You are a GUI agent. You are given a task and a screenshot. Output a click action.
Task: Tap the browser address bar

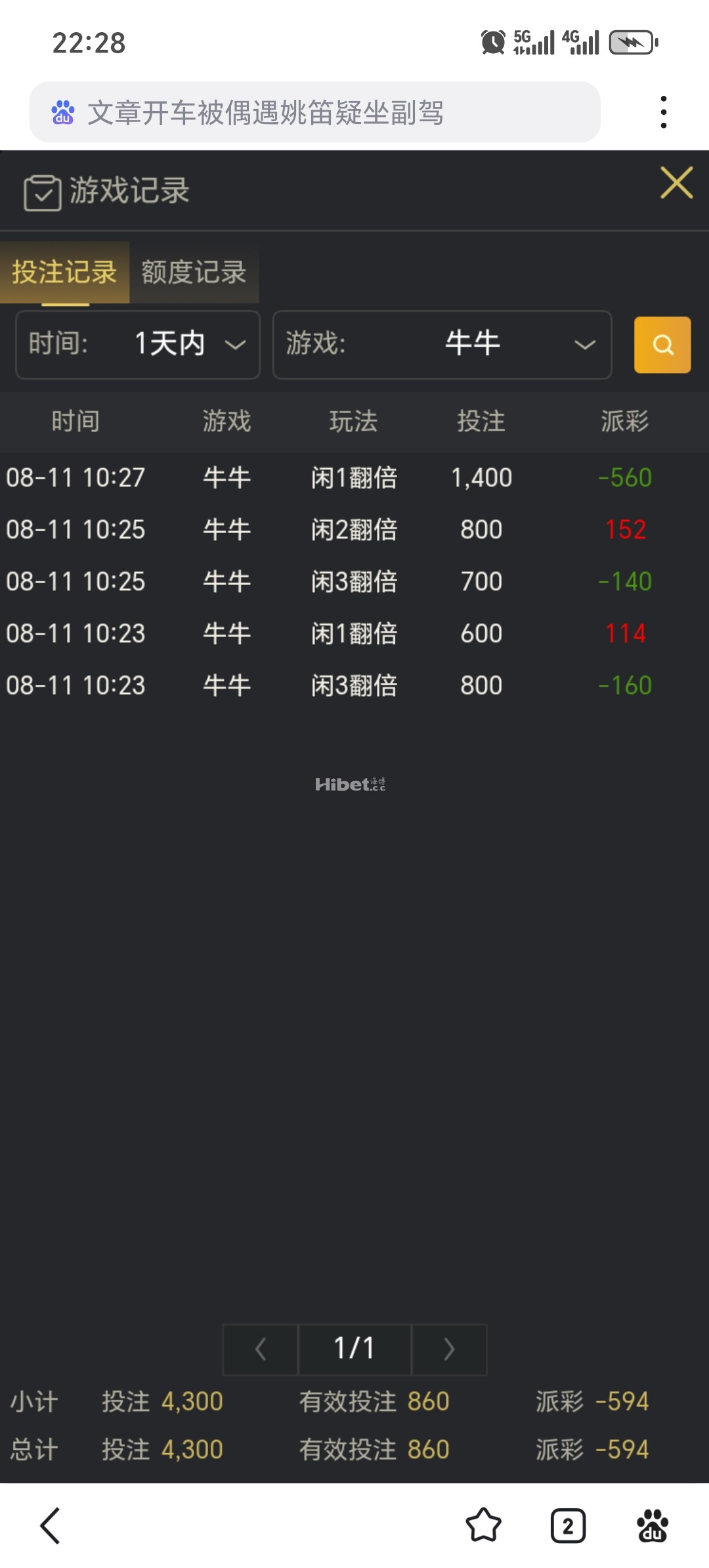coord(315,112)
